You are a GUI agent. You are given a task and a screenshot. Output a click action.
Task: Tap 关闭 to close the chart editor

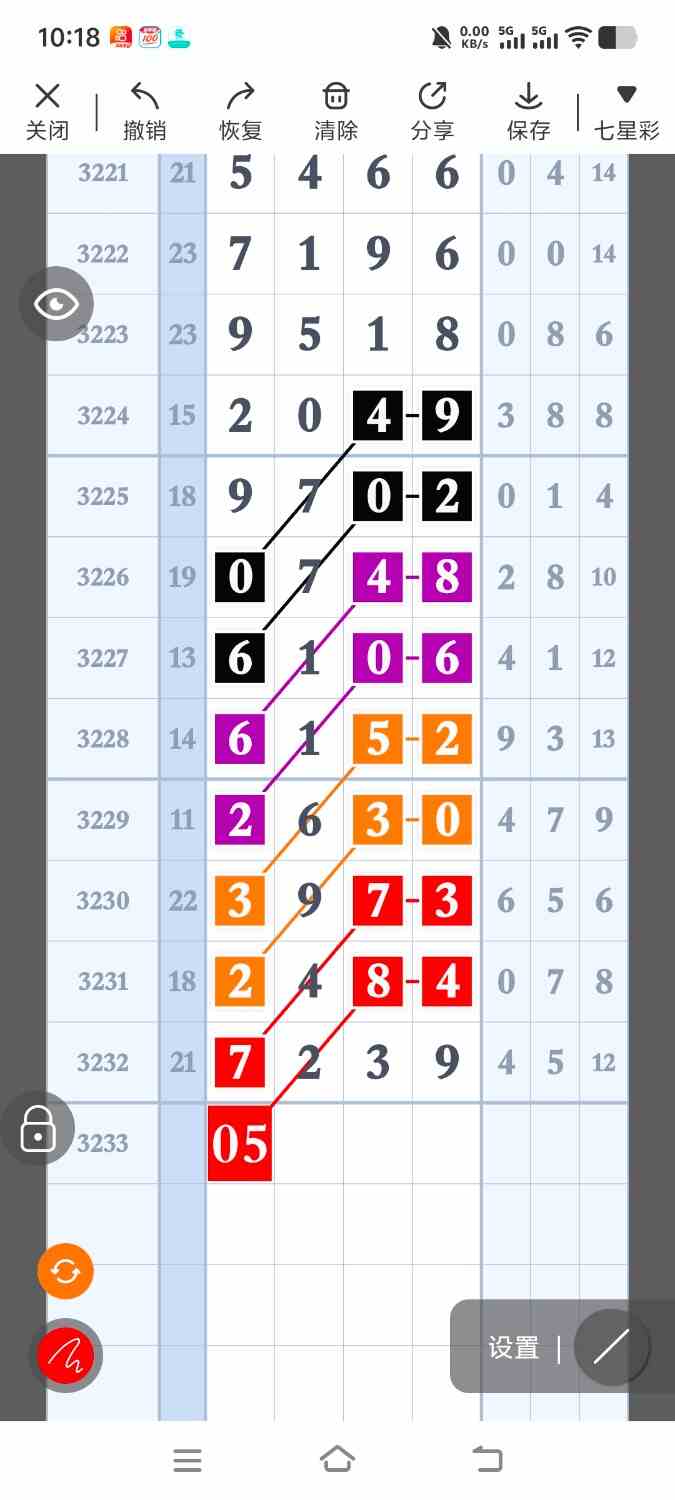coord(47,111)
